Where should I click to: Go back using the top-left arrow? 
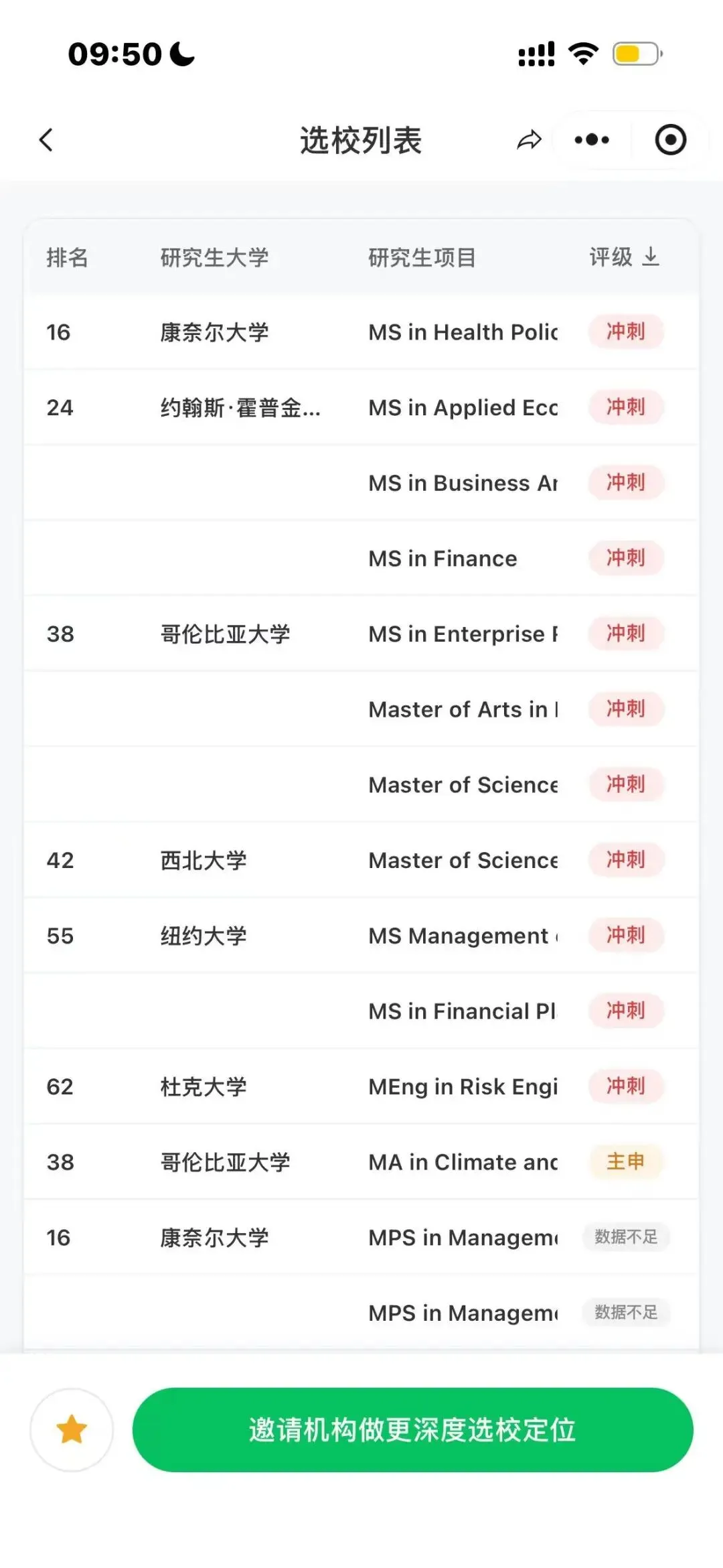pyautogui.click(x=46, y=140)
